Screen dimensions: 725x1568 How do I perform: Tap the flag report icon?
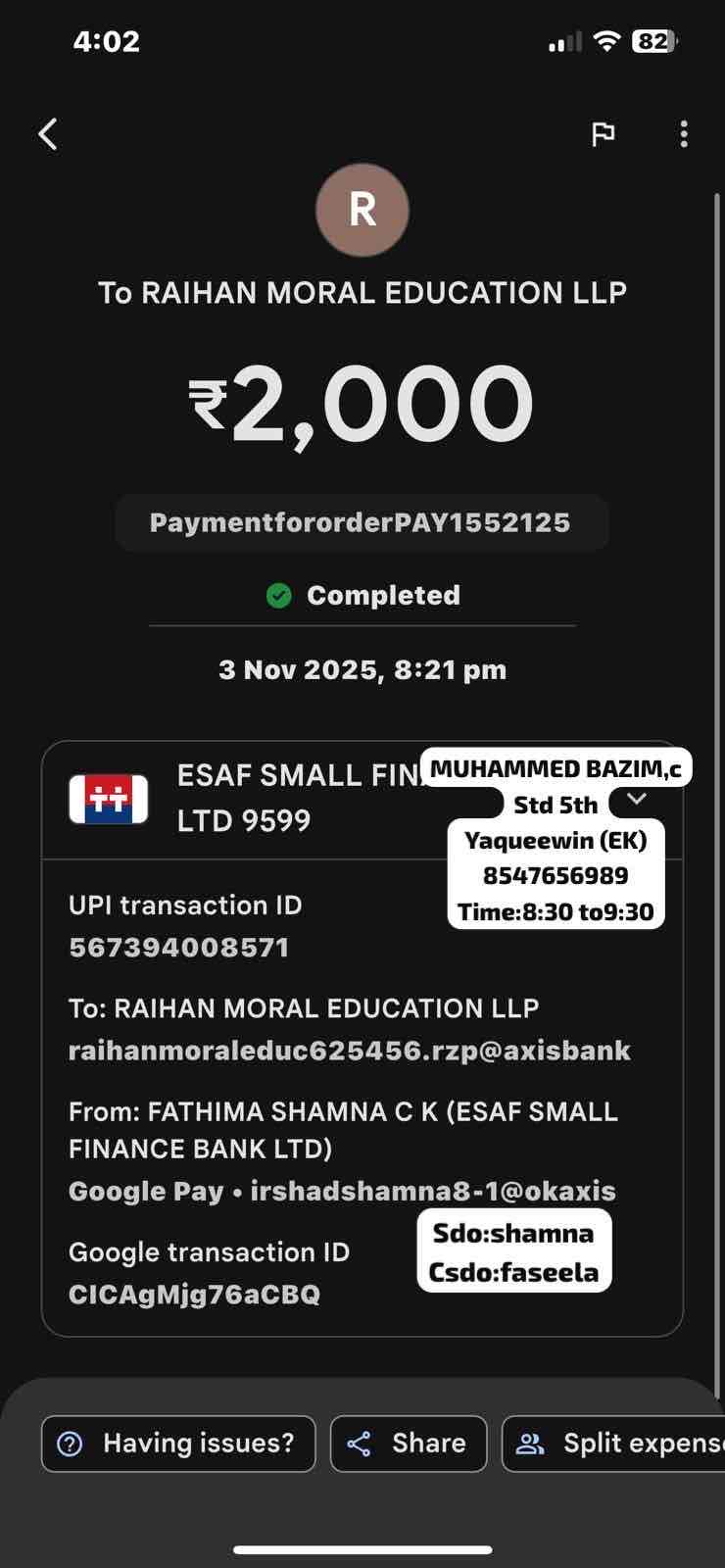pos(603,134)
